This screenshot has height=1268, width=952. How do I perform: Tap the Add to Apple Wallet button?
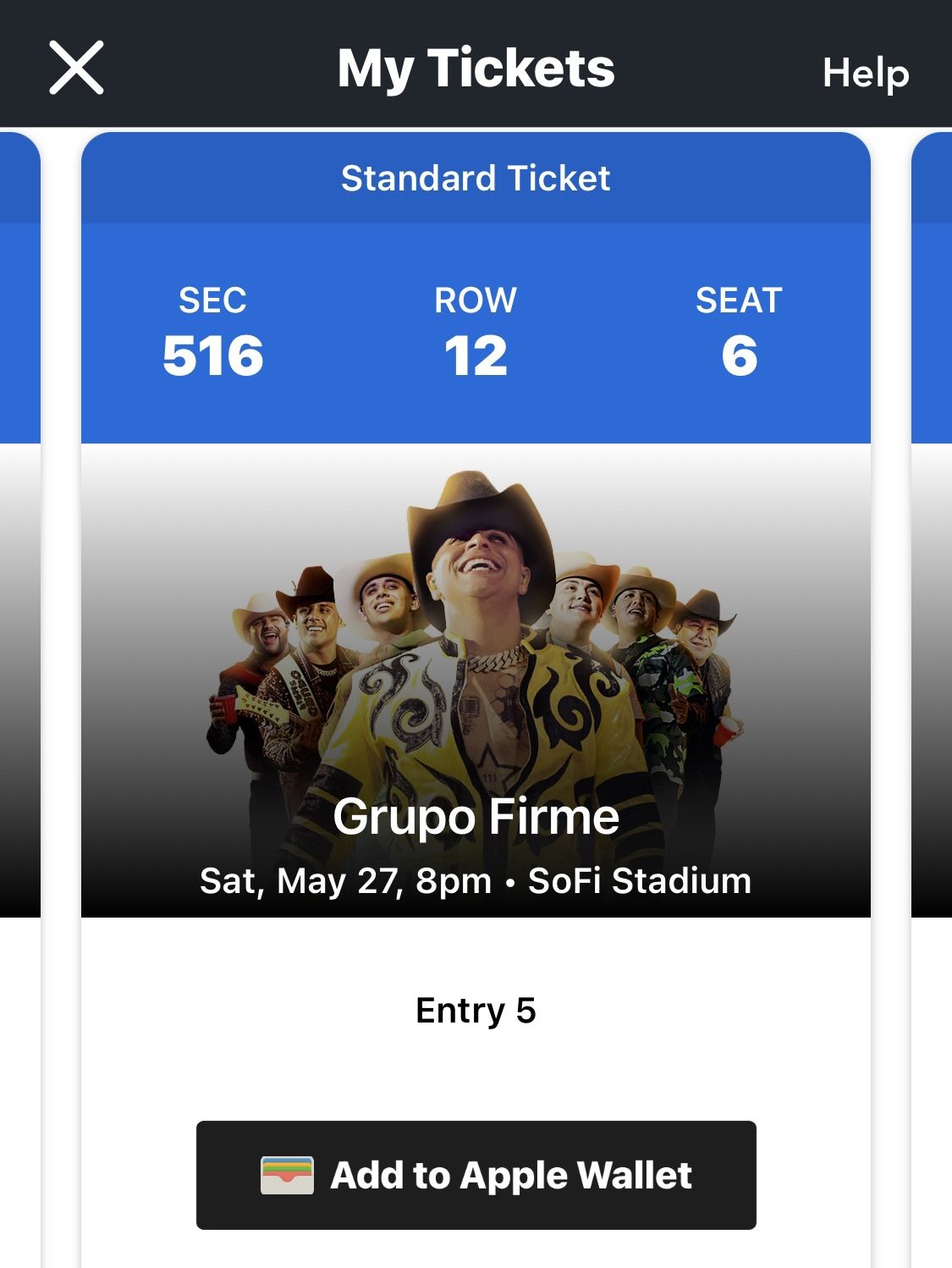[476, 1174]
